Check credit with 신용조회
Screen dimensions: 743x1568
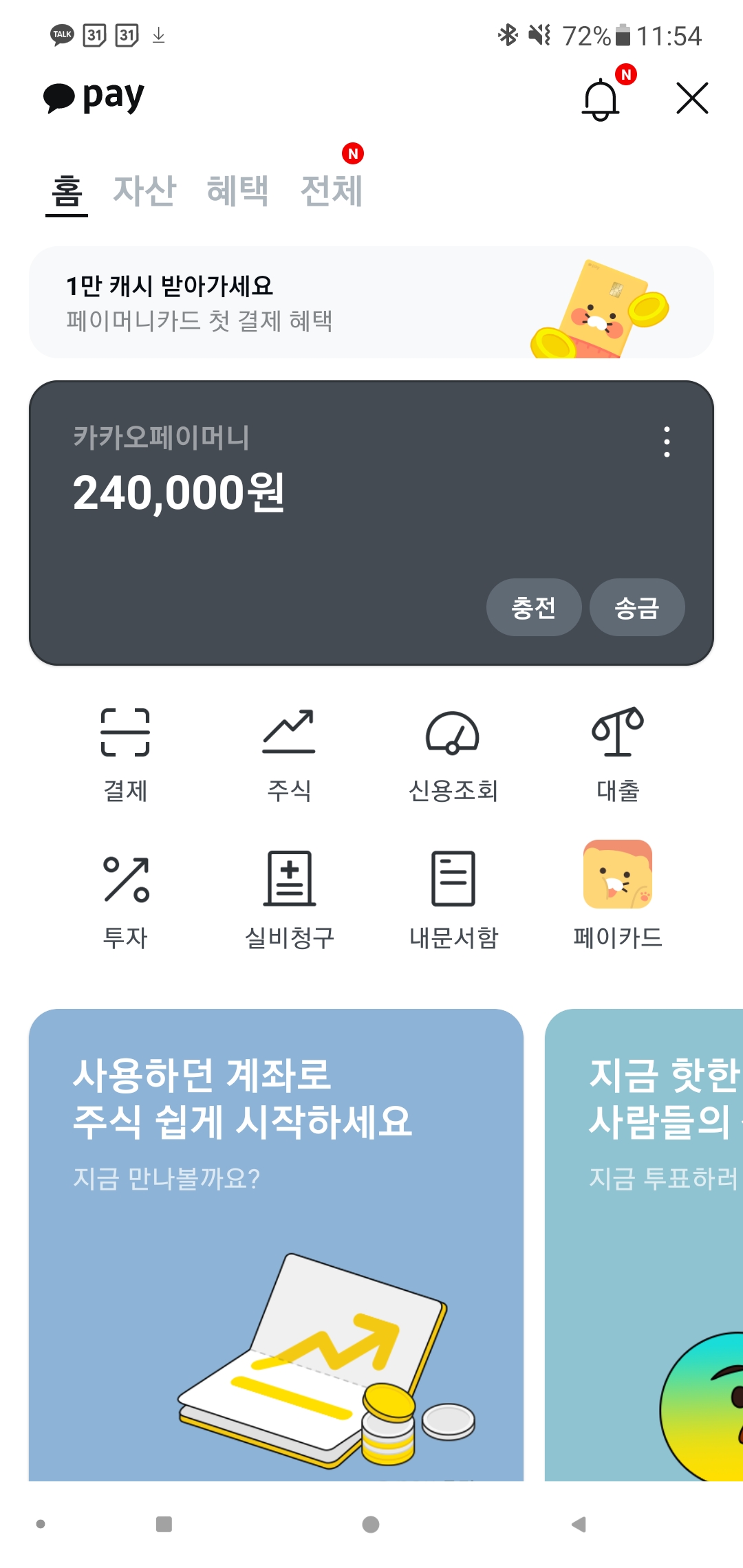453,754
